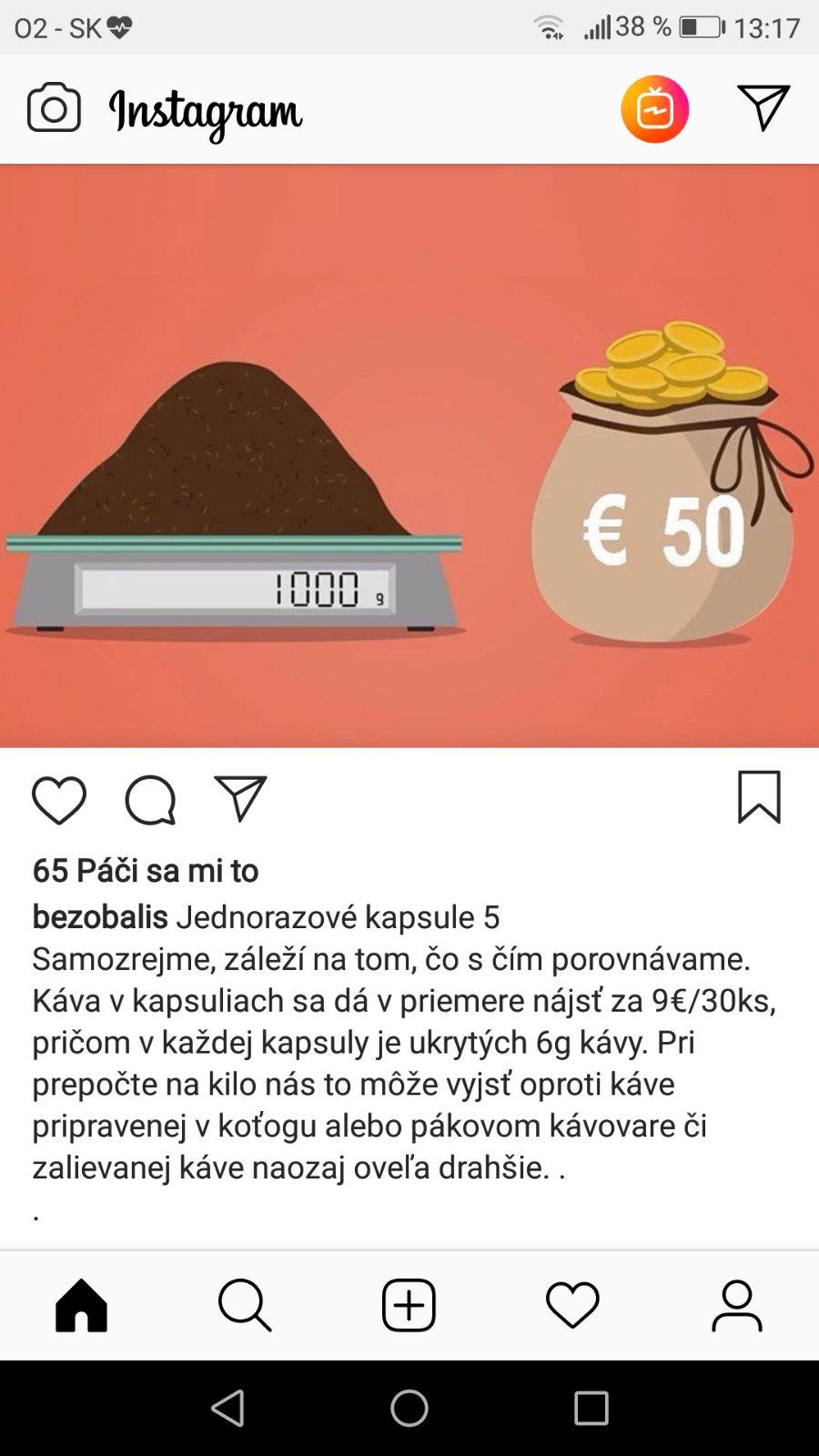Switch to the Home tab
This screenshot has width=819, height=1456.
(82, 1306)
